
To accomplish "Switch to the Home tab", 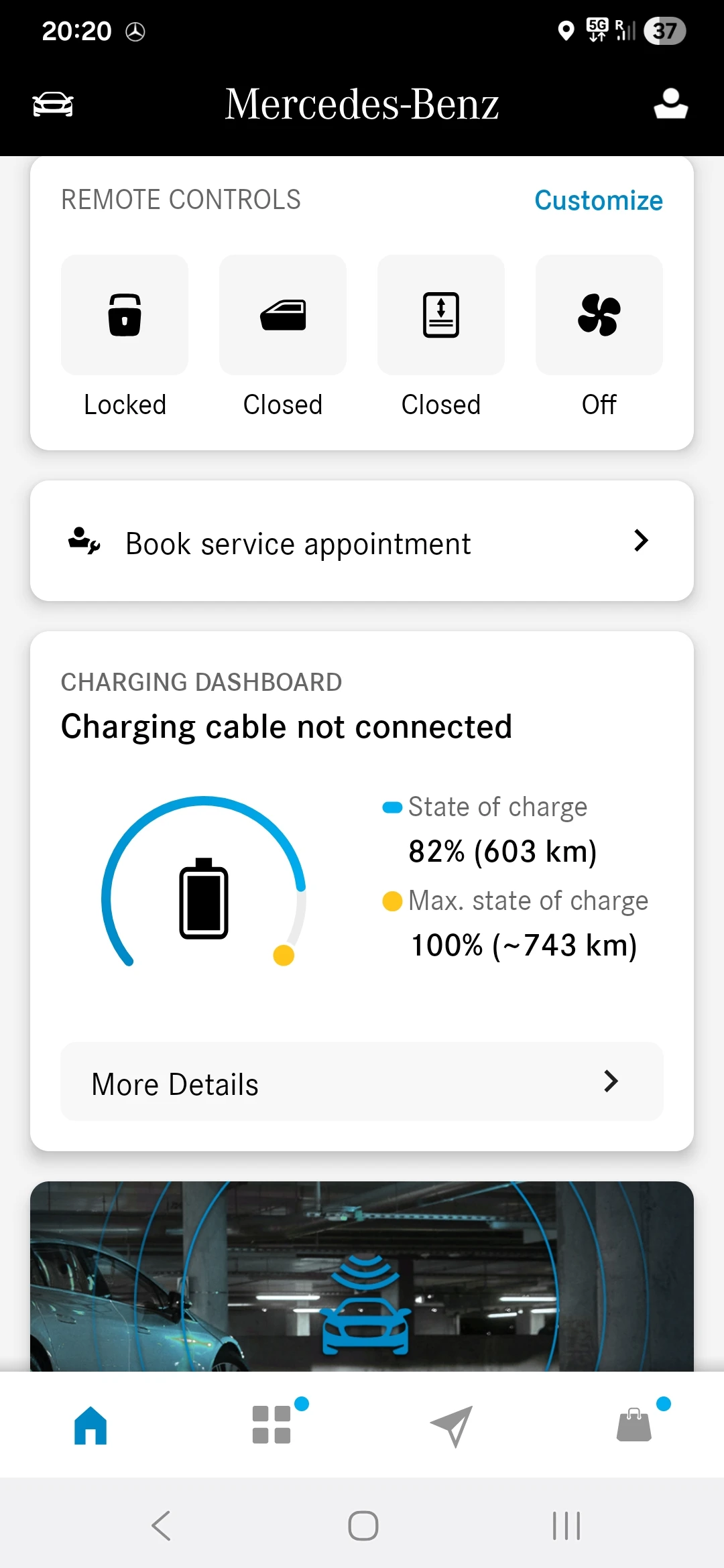I will 90,1425.
